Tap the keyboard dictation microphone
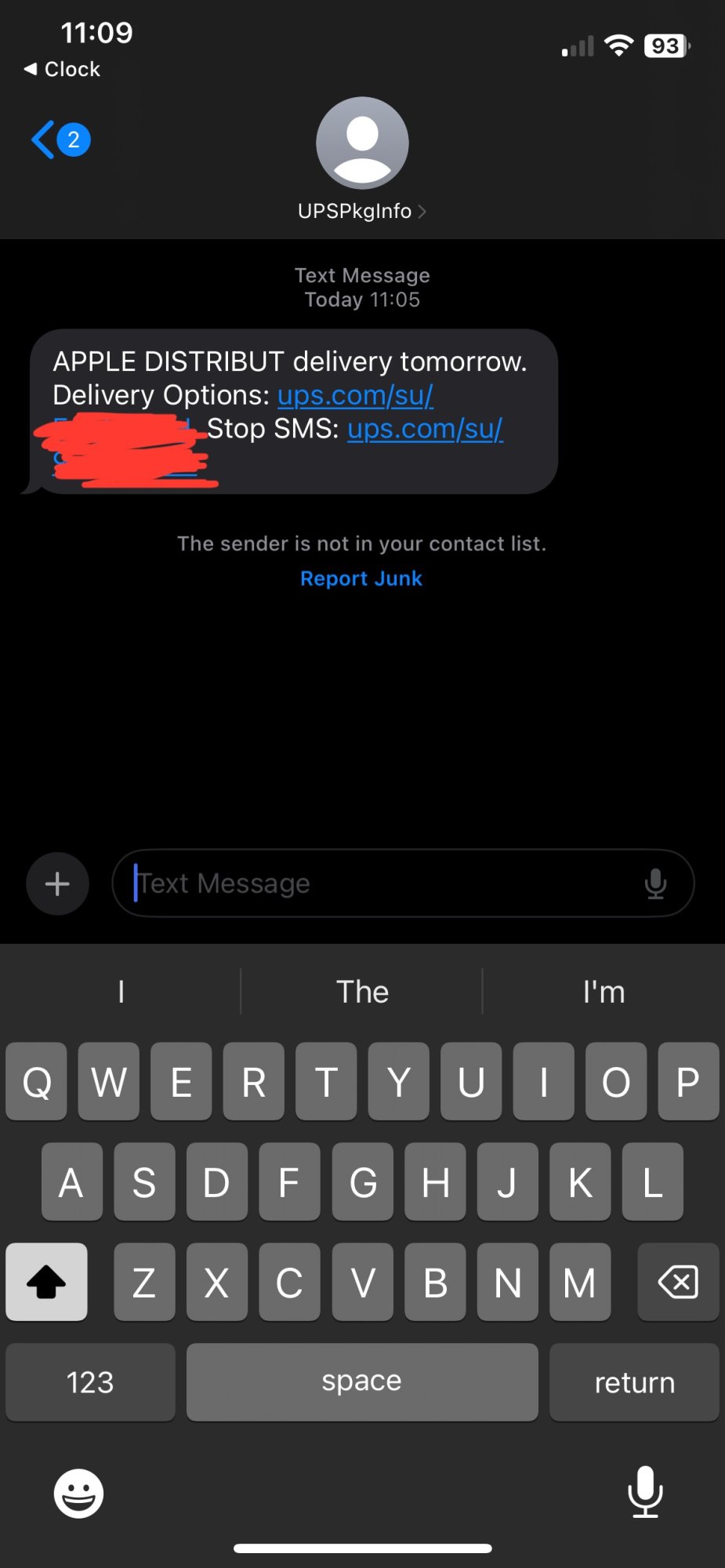The image size is (725, 1568). click(645, 1492)
